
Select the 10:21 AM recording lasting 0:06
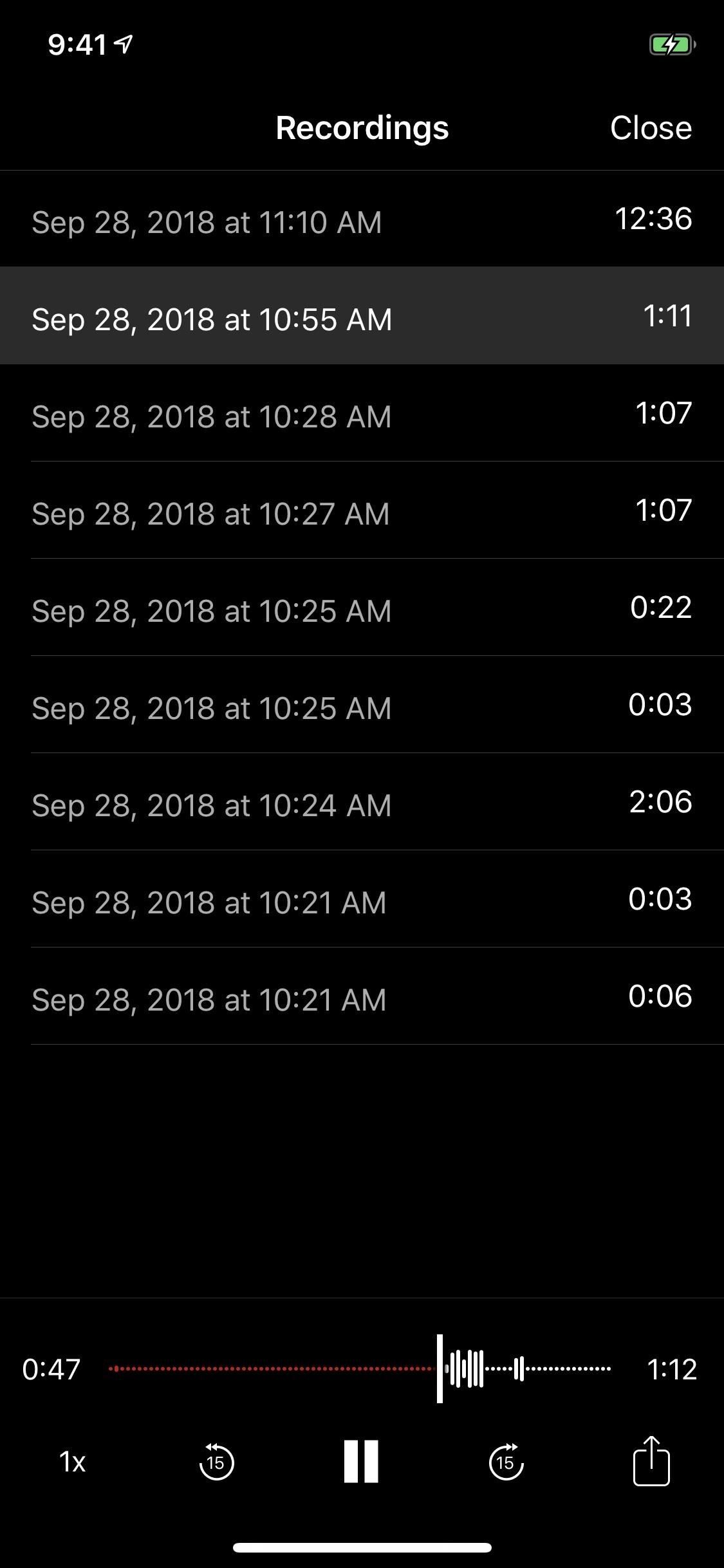point(362,998)
